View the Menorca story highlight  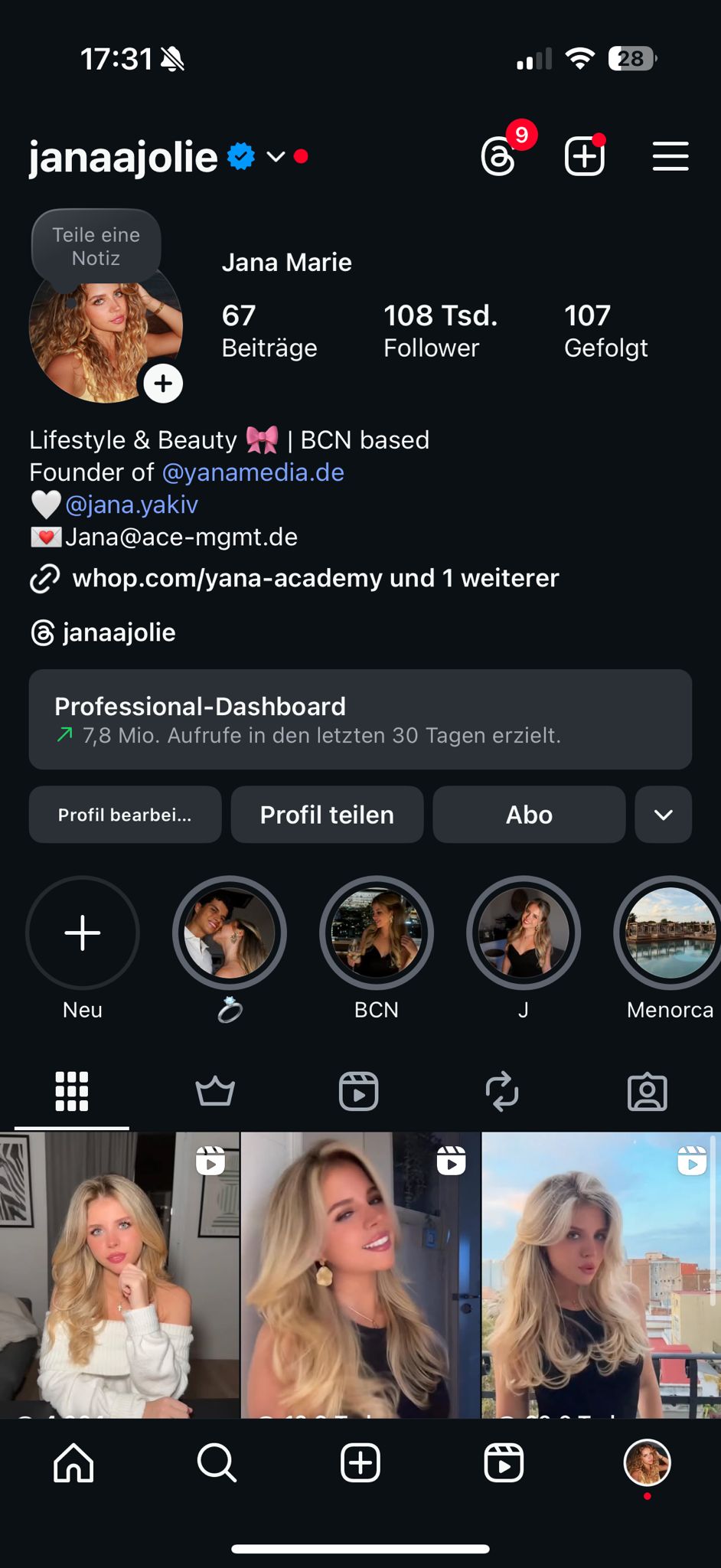pyautogui.click(x=669, y=933)
